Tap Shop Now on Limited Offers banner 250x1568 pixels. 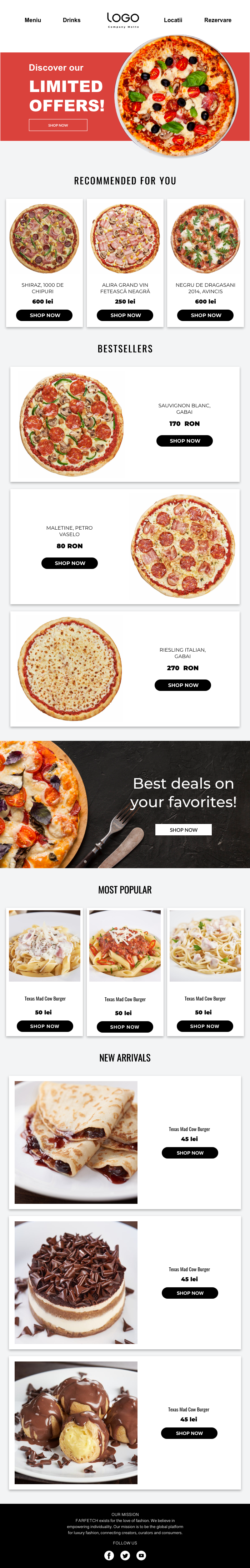(58, 126)
